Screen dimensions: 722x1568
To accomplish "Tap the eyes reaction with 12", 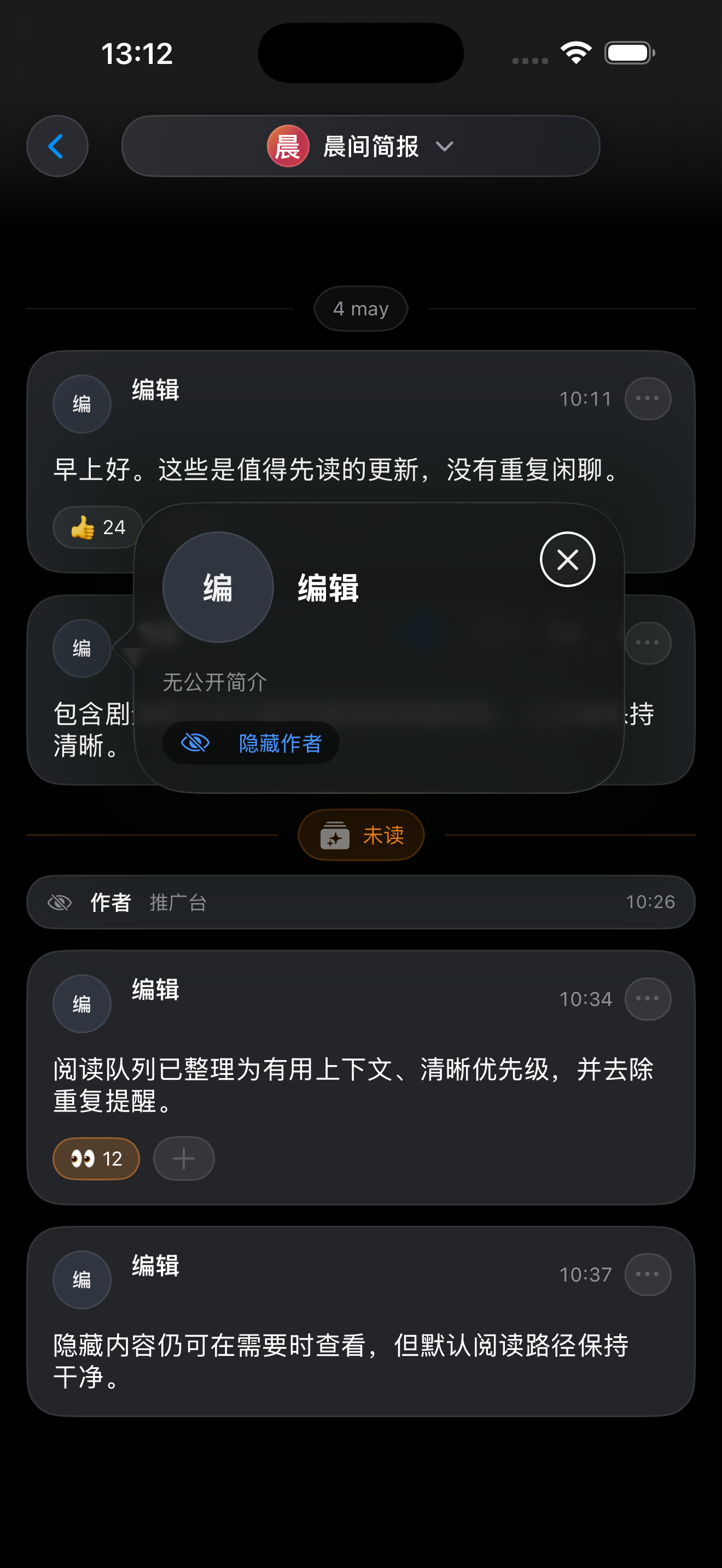I will coord(96,1159).
